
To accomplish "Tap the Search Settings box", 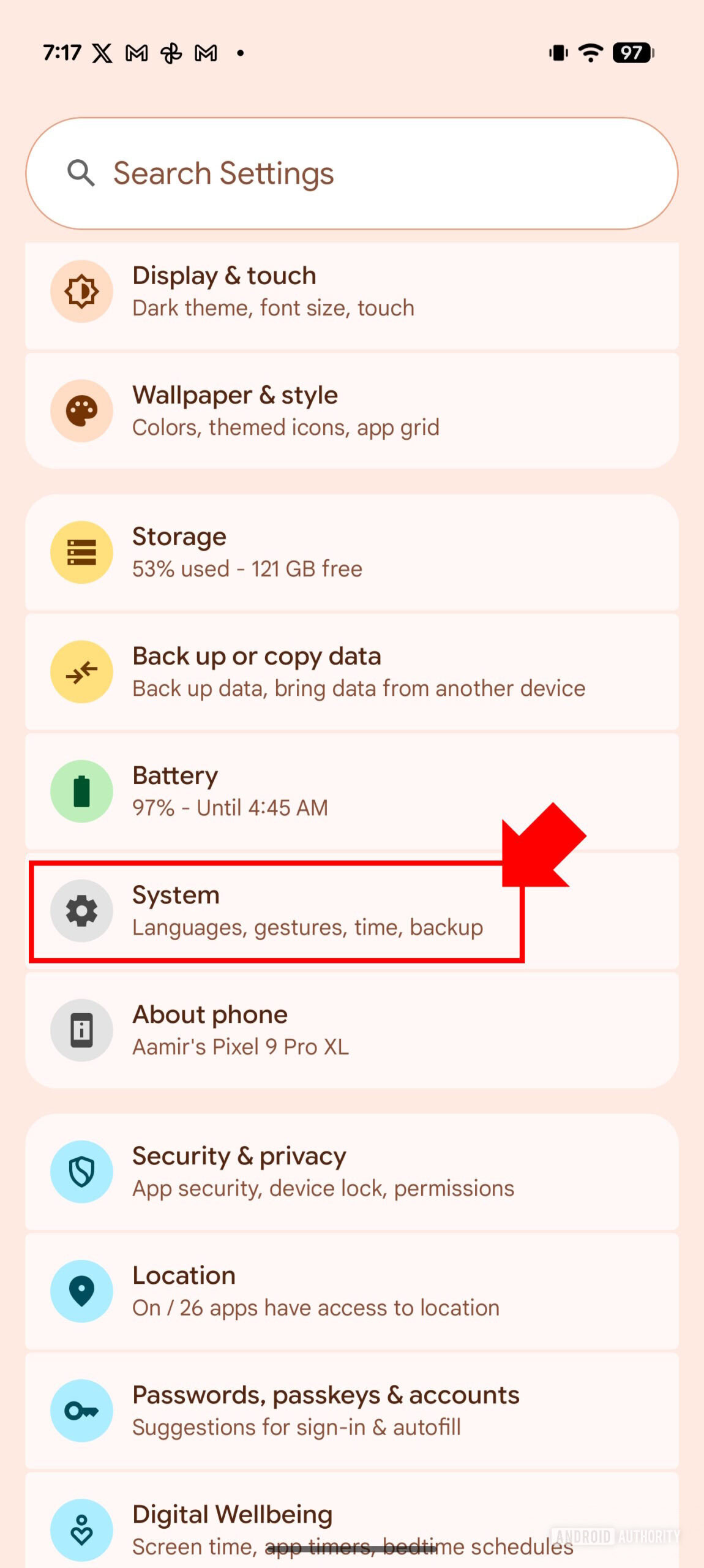I will click(x=352, y=173).
